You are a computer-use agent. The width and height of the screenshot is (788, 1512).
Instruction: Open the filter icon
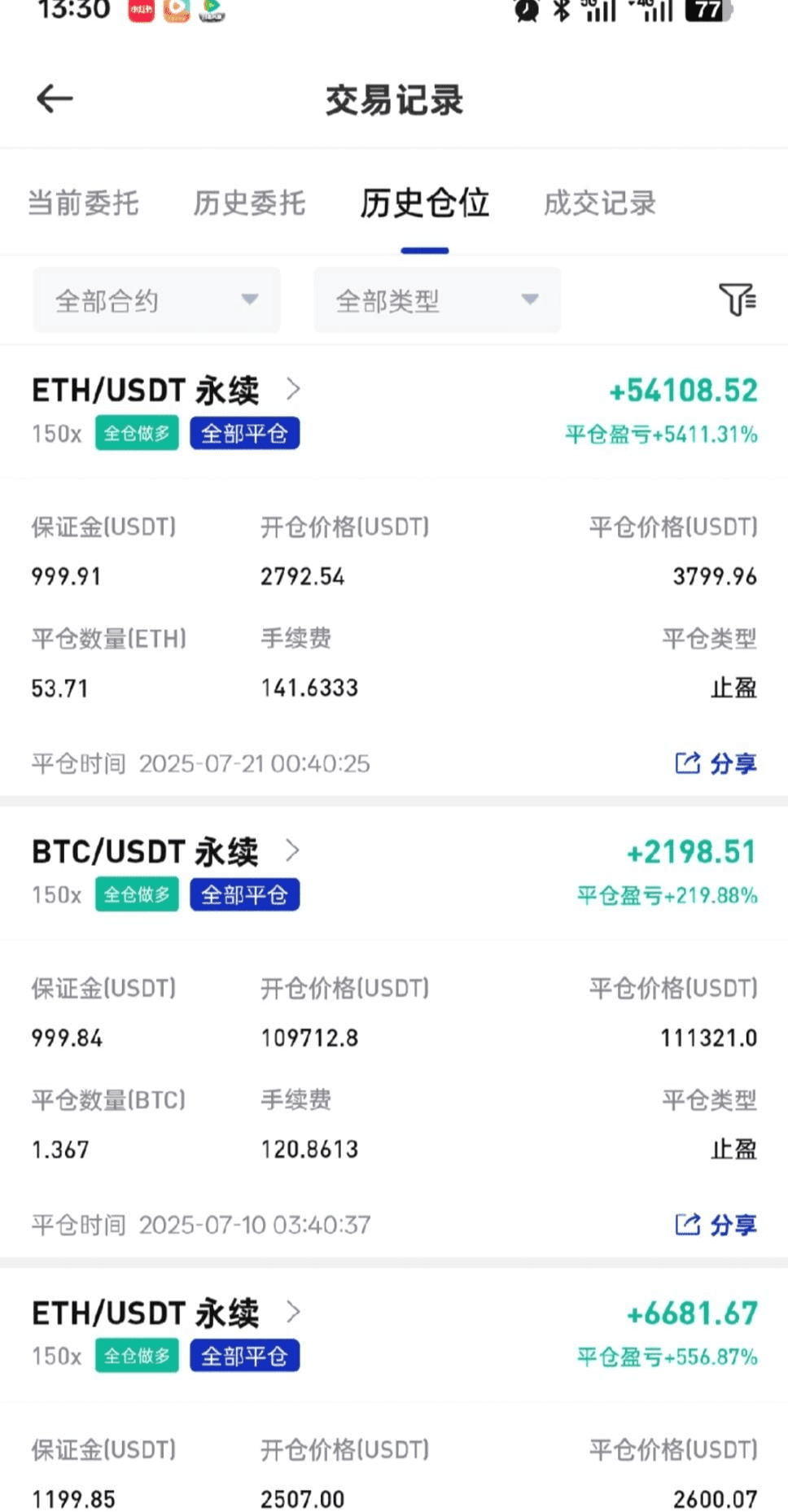pos(738,299)
